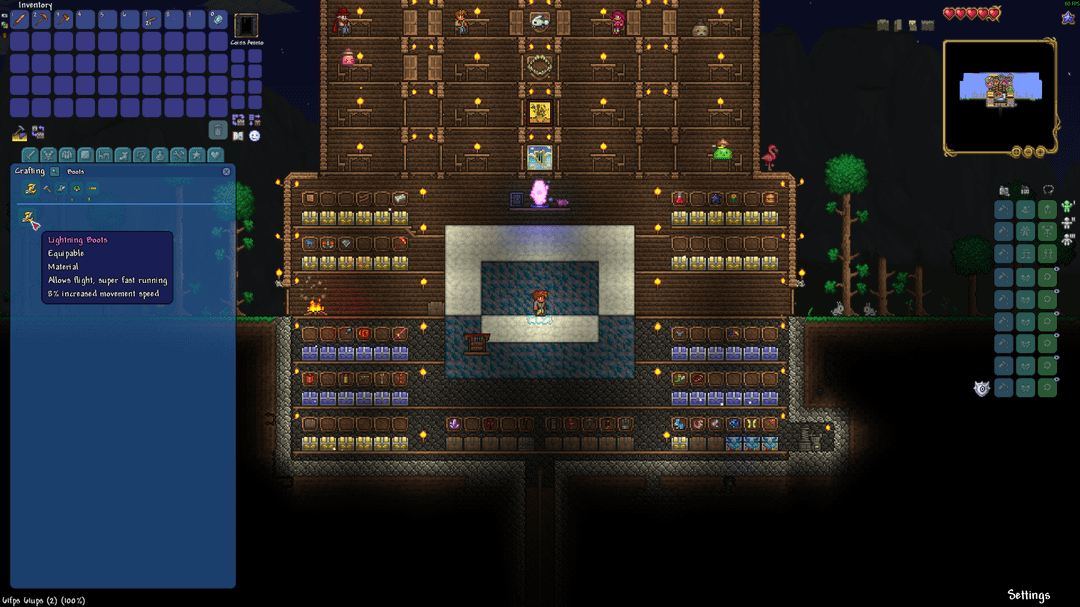
Task: Filter crafting by weapons sword tab
Action: click(30, 155)
